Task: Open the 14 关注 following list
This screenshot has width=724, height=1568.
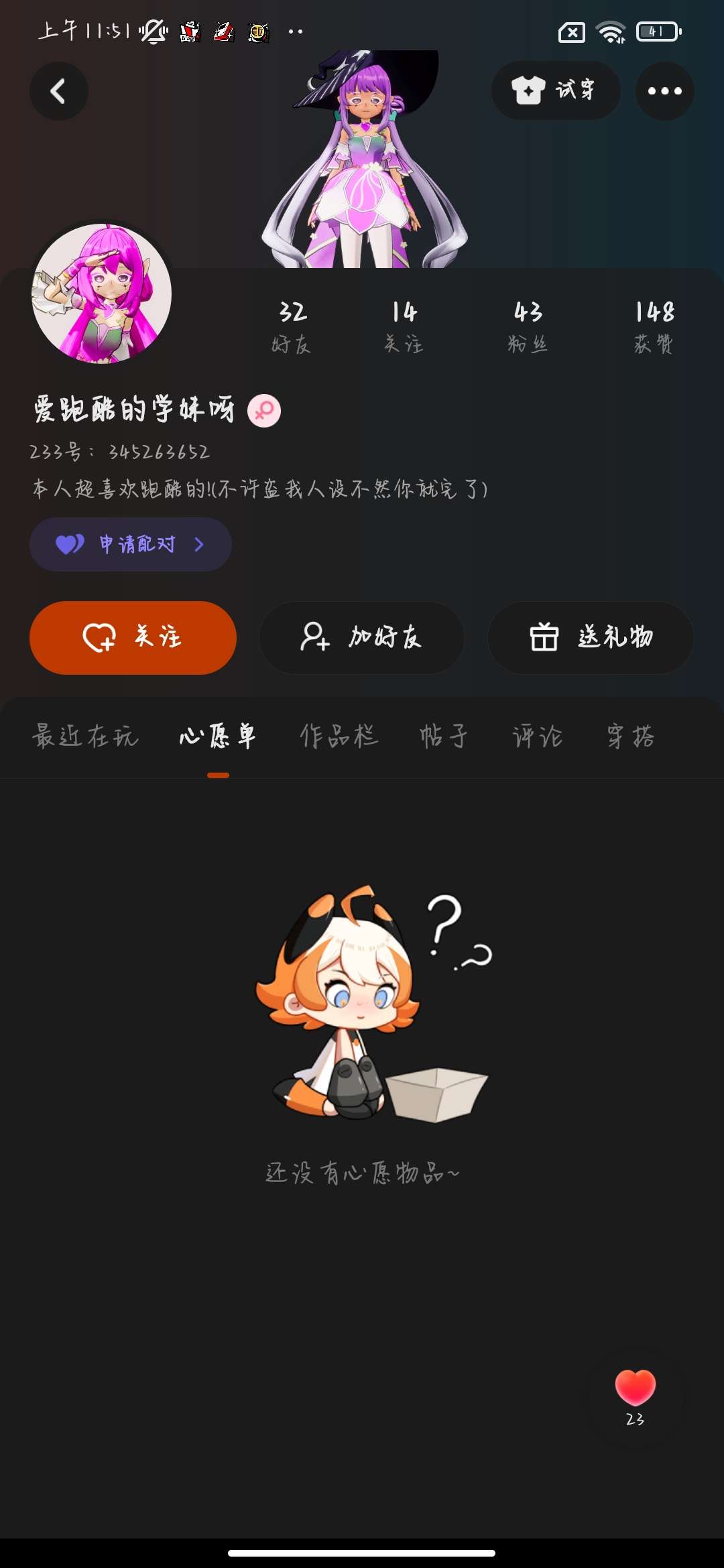Action: click(404, 326)
